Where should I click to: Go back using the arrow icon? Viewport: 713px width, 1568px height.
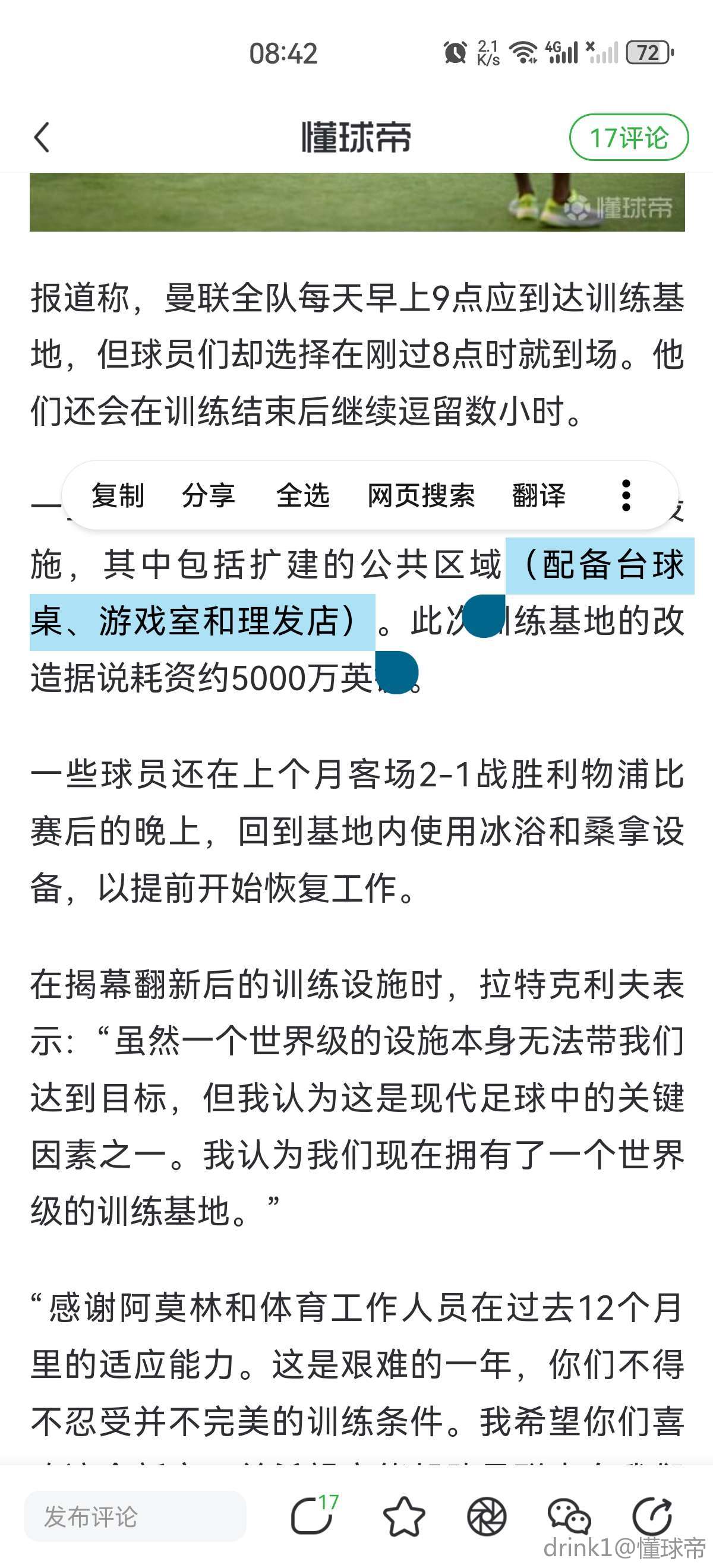[42, 138]
